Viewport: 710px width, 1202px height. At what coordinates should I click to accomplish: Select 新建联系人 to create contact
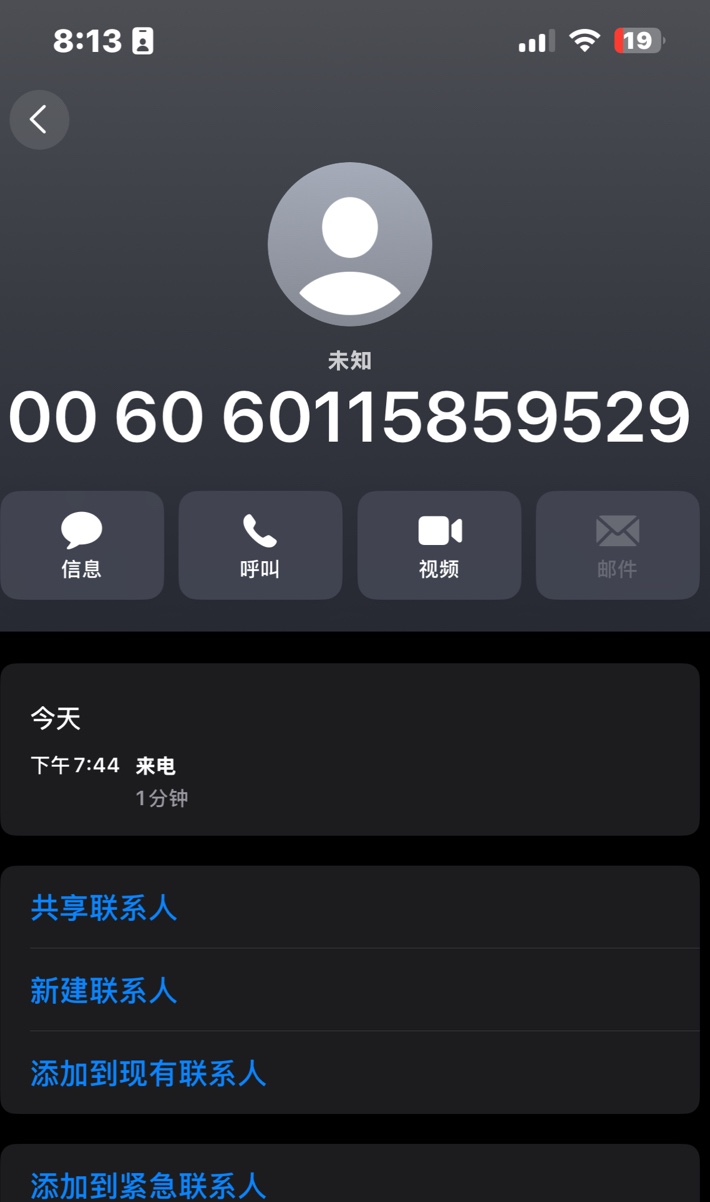click(104, 990)
